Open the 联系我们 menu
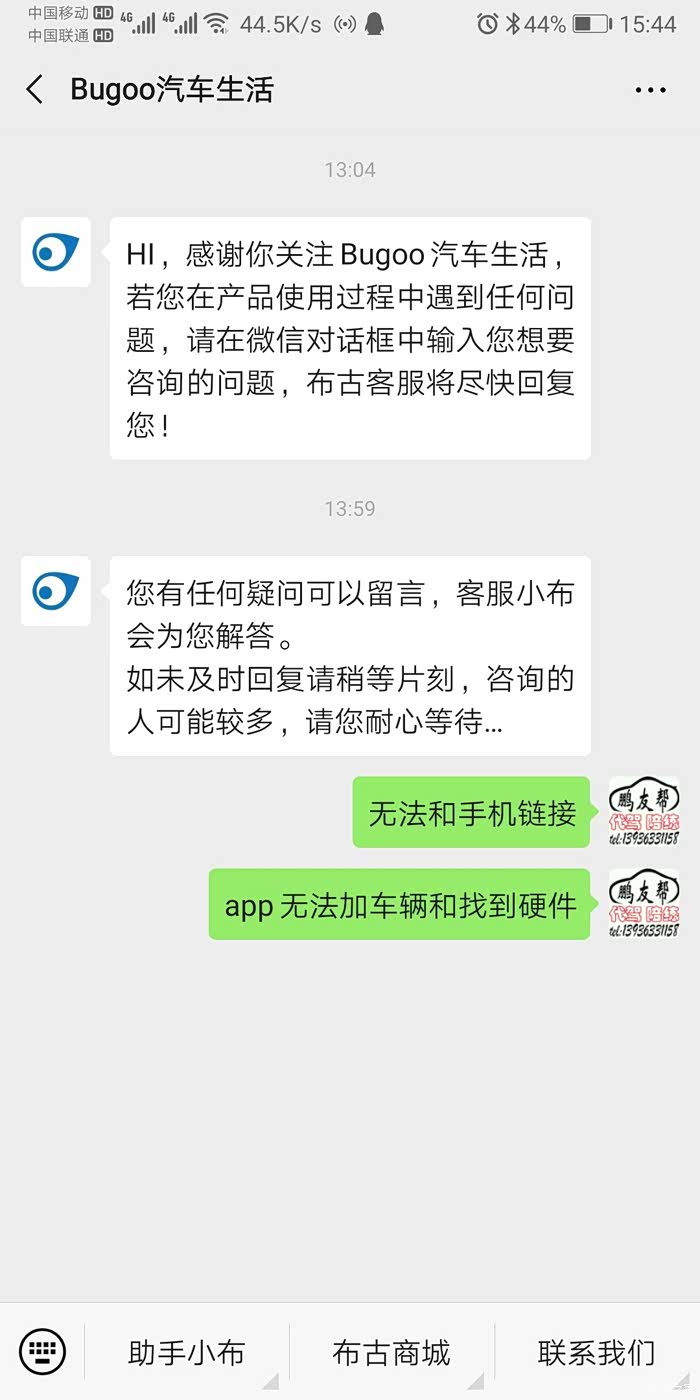Screen dimensions: 700x1400 point(597,1353)
